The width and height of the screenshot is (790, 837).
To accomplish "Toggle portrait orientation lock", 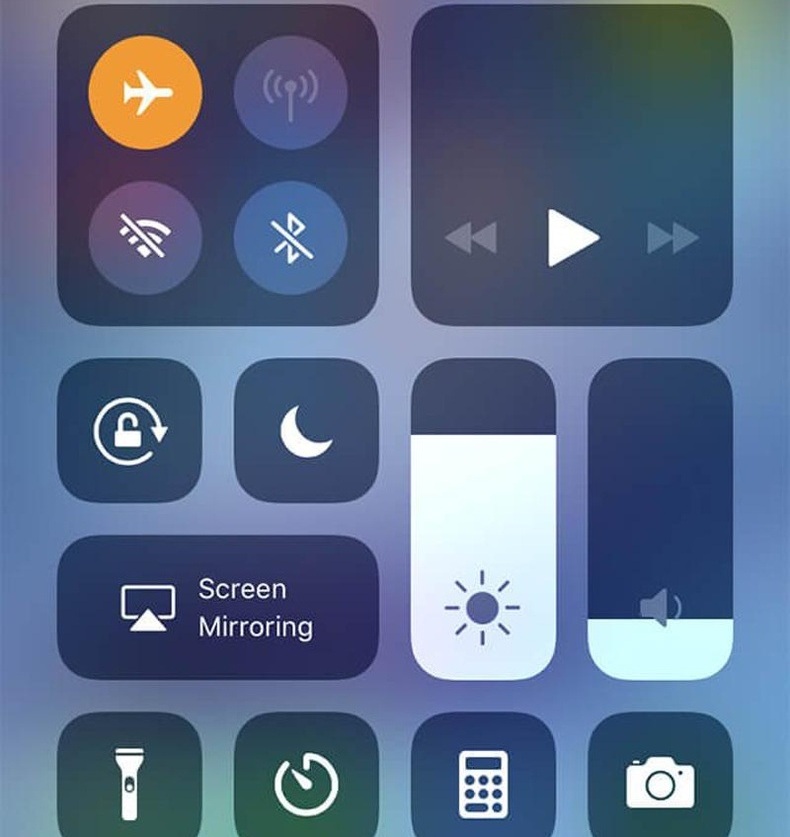I will [130, 431].
